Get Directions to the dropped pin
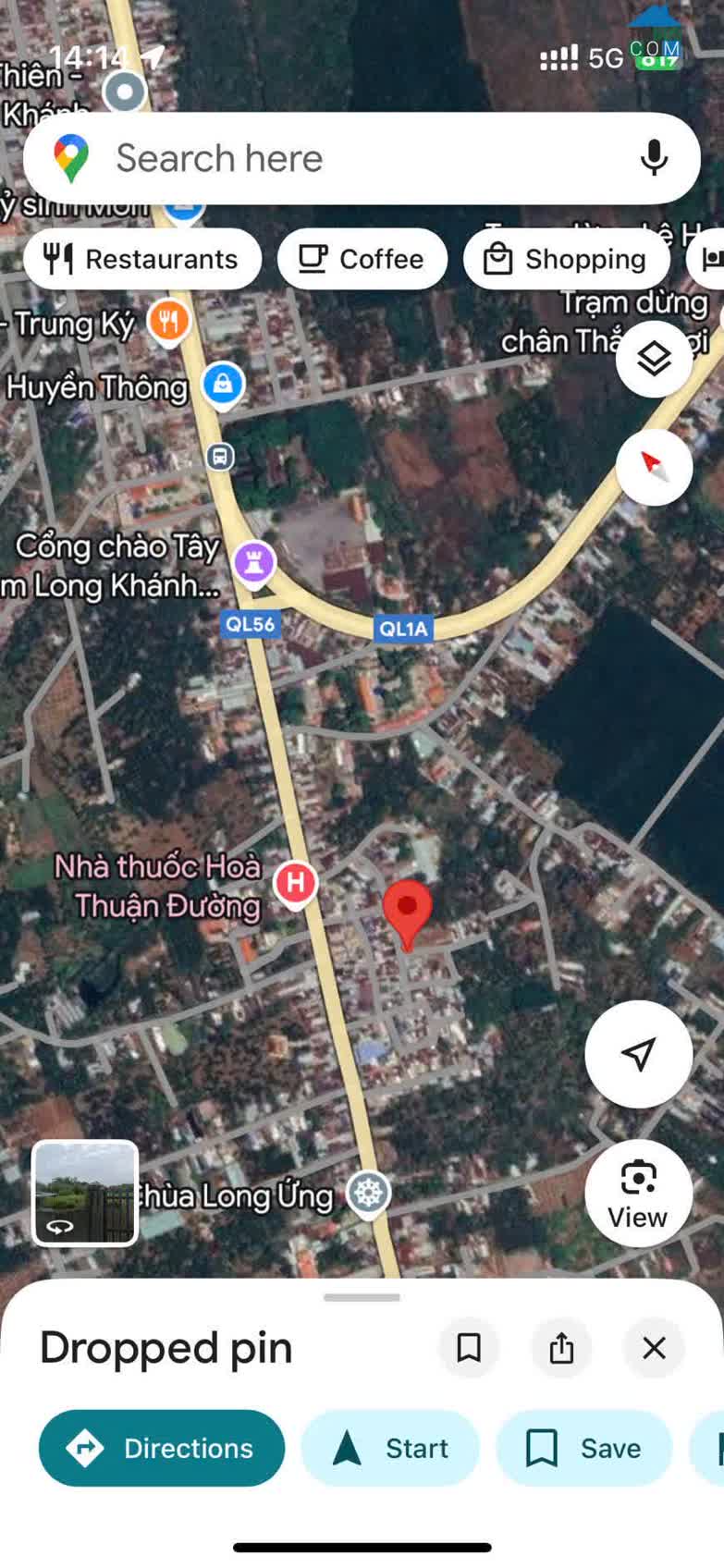The width and height of the screenshot is (724, 1568). click(x=162, y=1448)
